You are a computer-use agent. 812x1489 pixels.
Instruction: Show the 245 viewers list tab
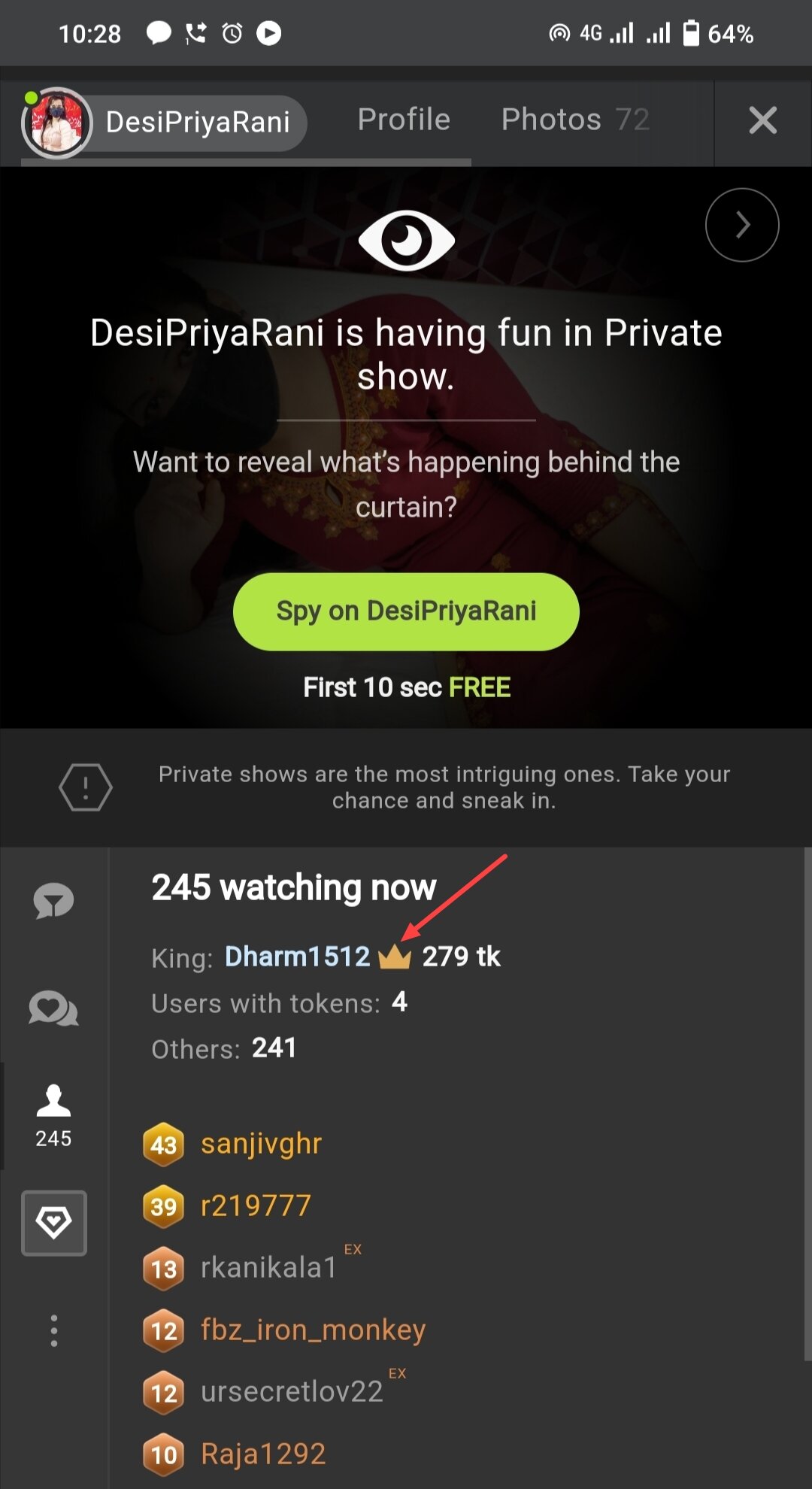pyautogui.click(x=53, y=1116)
